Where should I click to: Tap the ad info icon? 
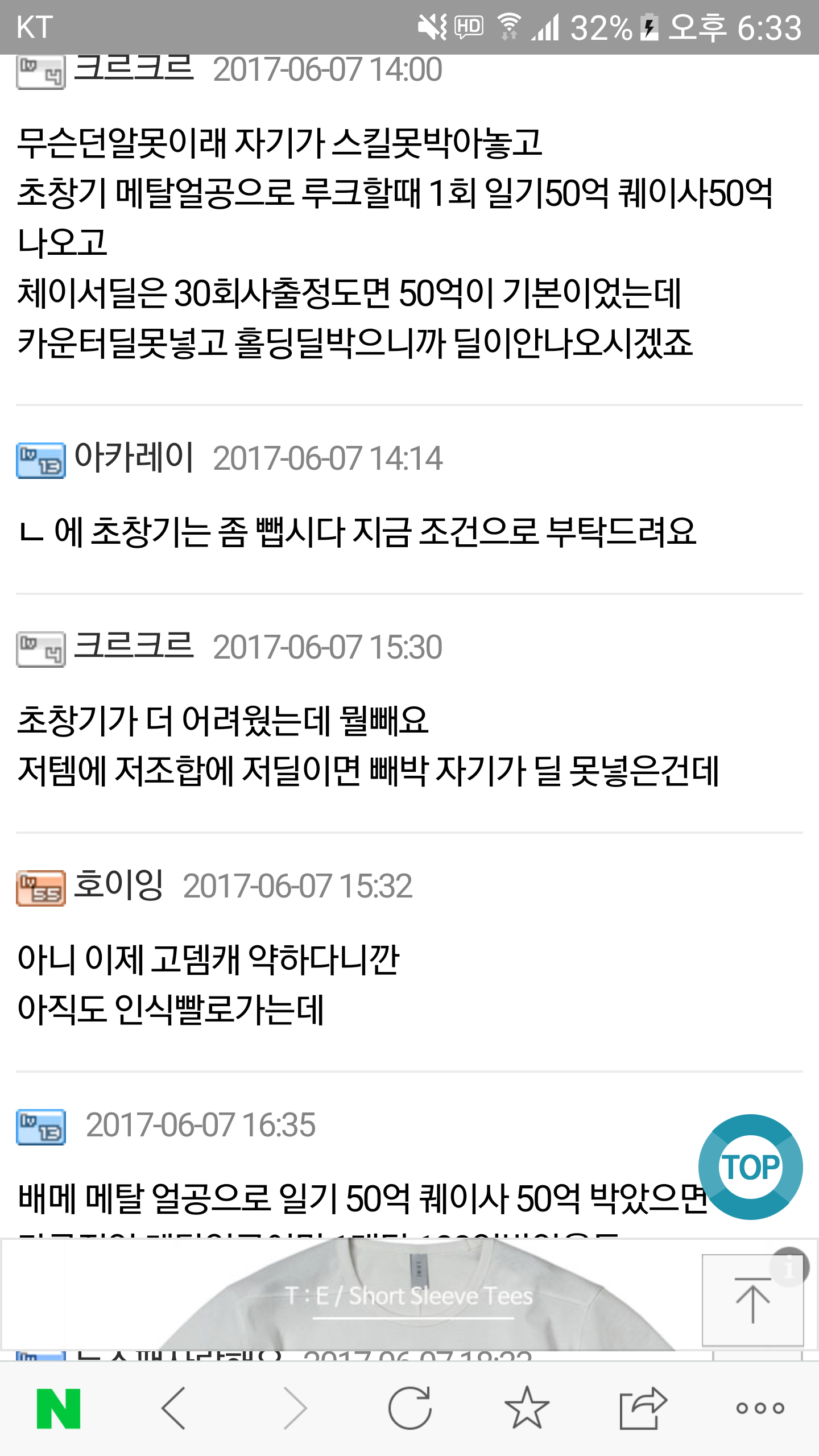coord(789,1267)
